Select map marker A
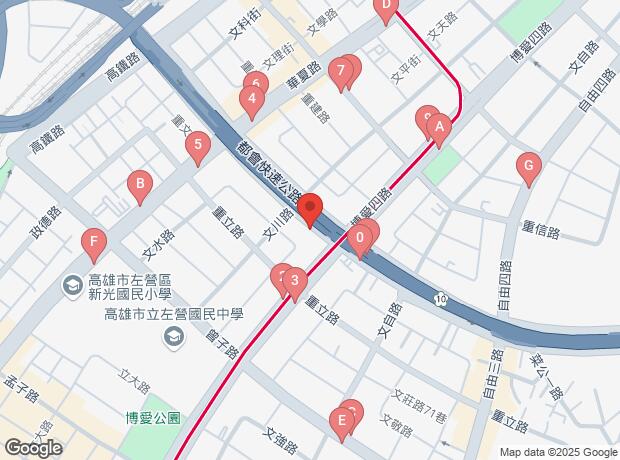The width and height of the screenshot is (620, 460). 437,128
